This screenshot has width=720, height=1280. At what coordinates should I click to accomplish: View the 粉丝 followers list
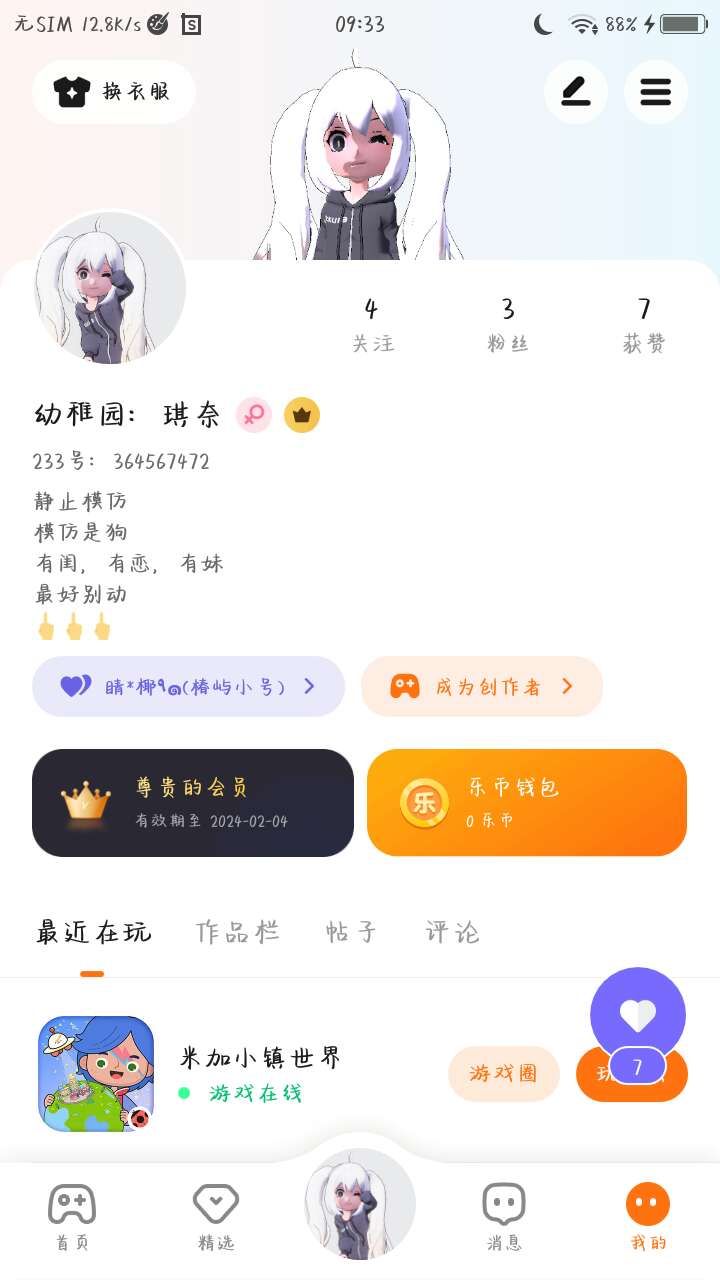[508, 324]
